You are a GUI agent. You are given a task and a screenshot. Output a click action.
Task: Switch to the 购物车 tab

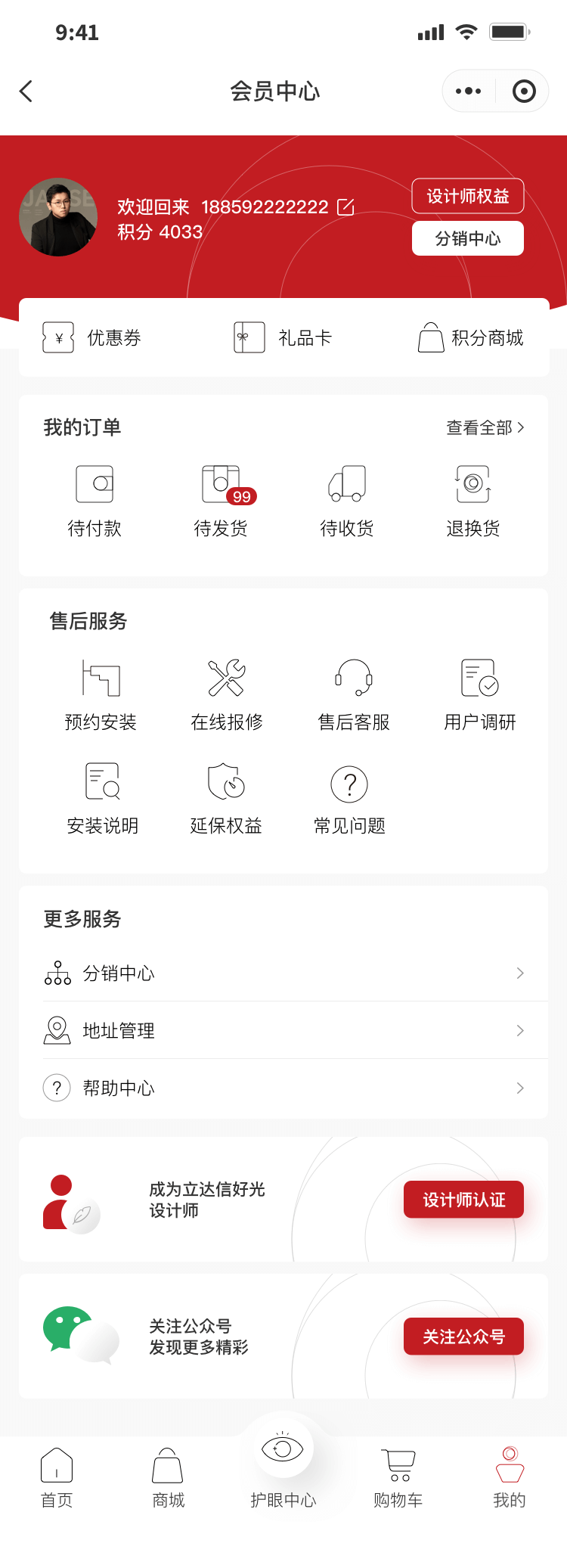point(398,1478)
